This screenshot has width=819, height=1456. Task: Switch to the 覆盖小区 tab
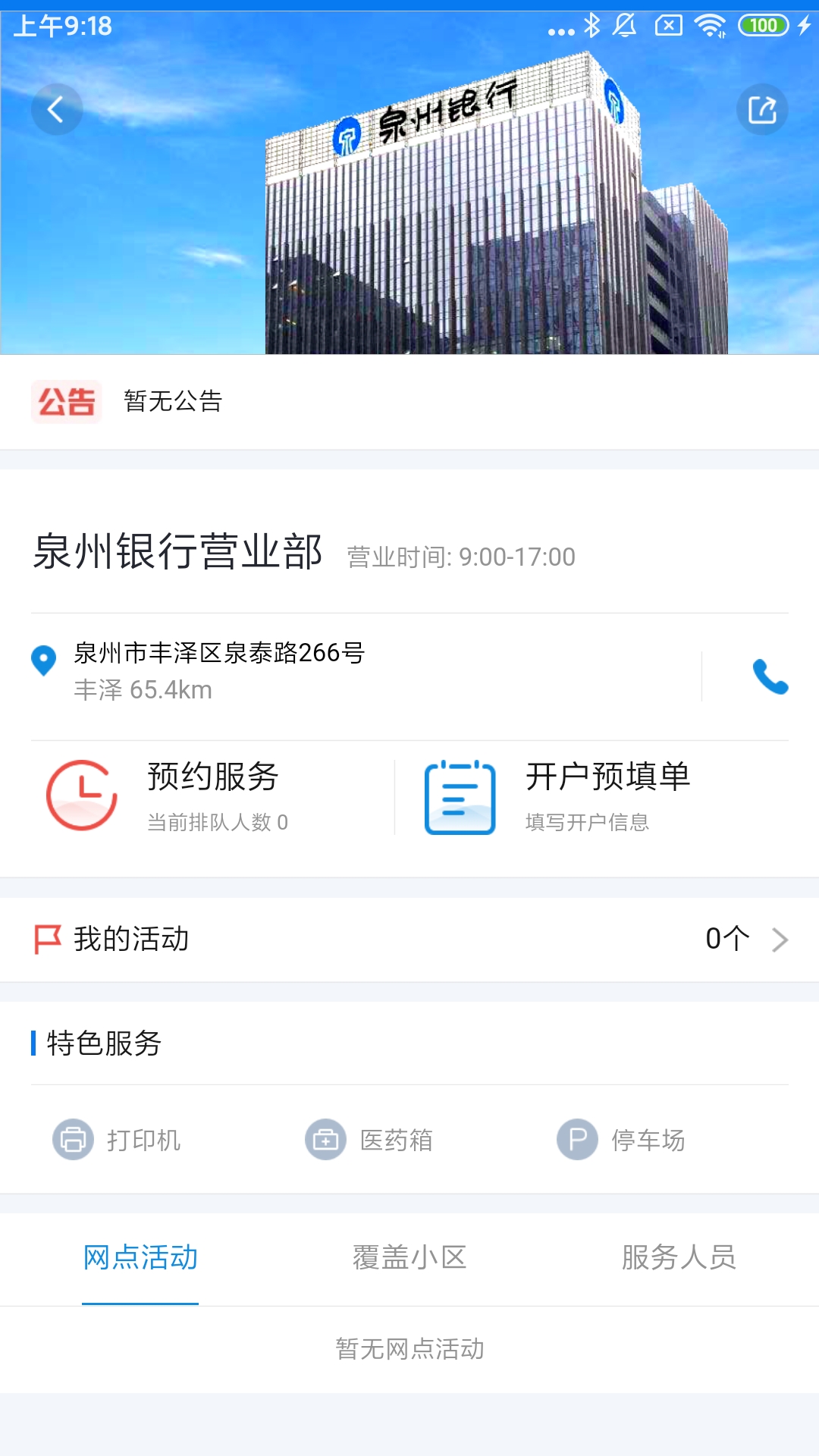pos(409,1258)
